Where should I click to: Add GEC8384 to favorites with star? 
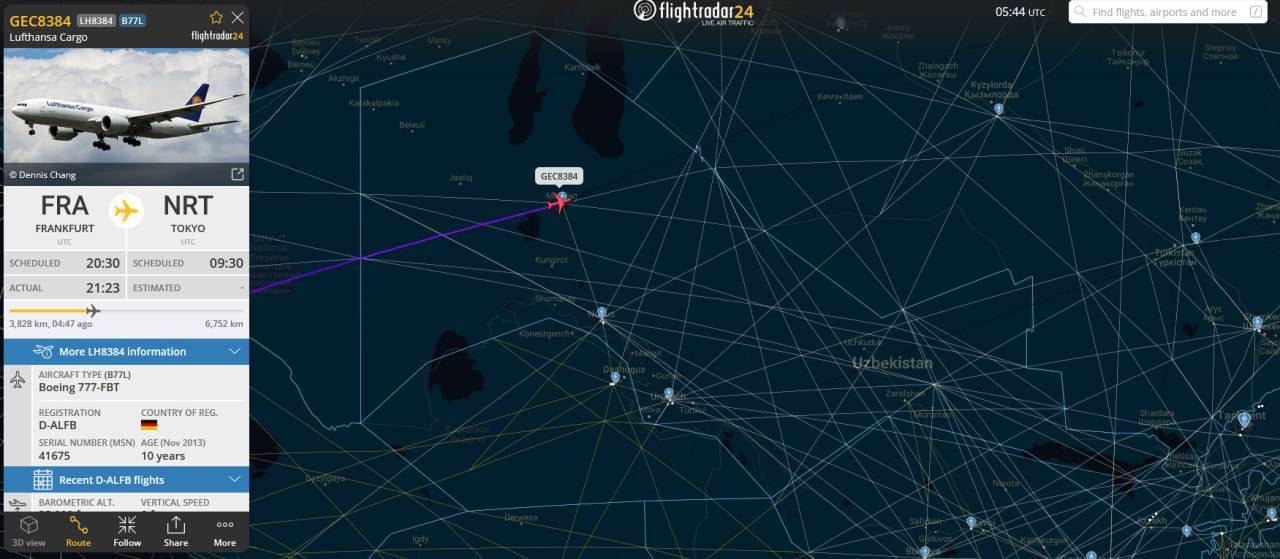[216, 17]
